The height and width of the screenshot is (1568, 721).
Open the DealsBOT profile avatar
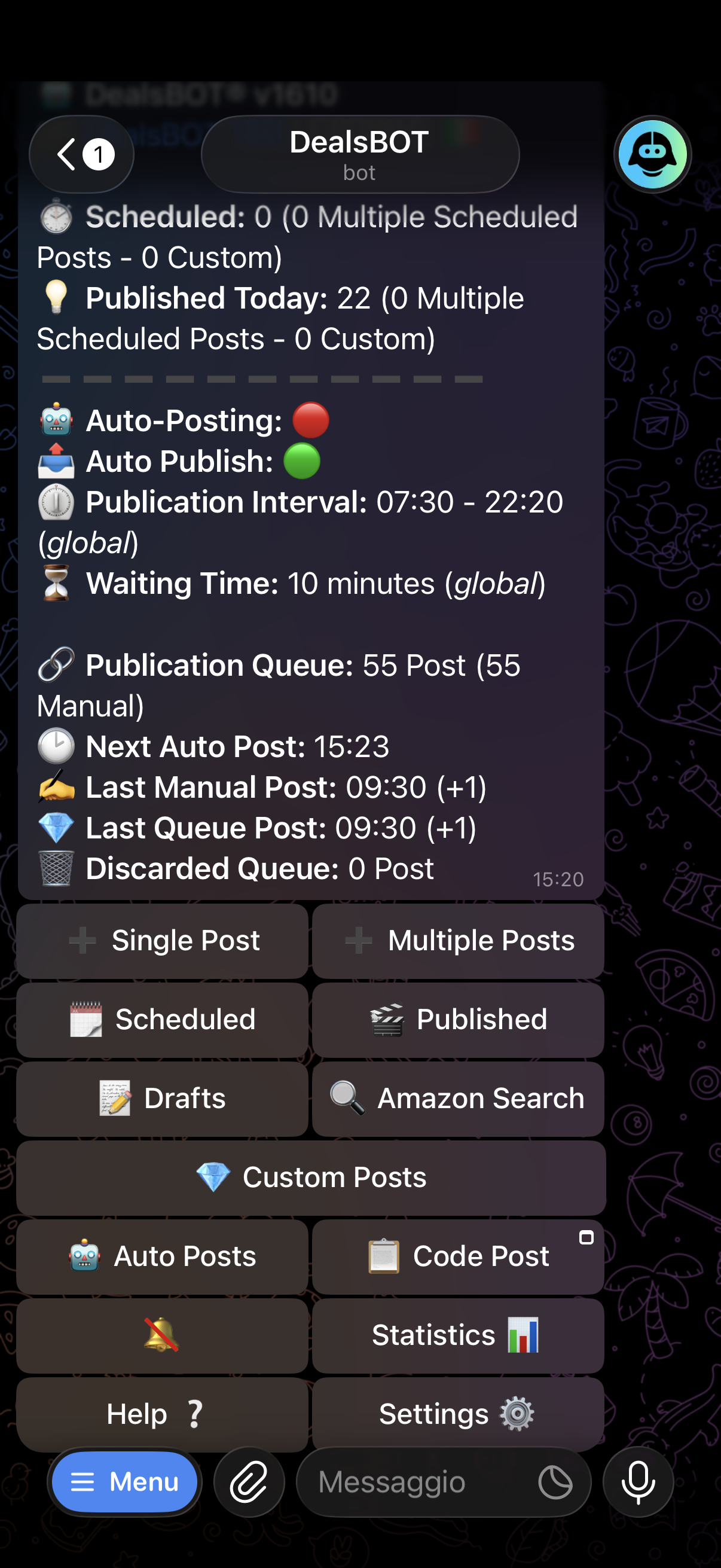652,155
